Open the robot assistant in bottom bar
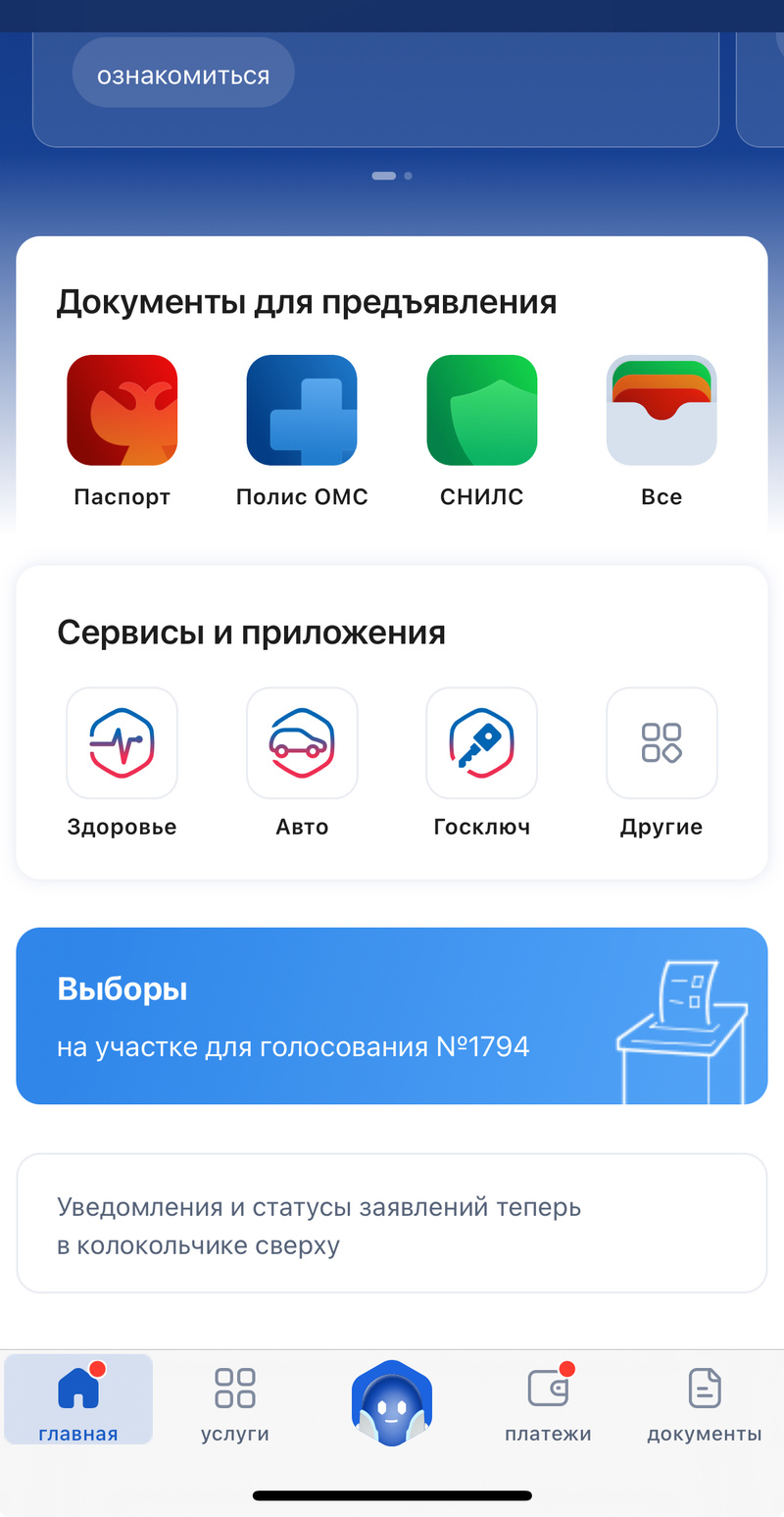Screen dimensions: 784x1517 [x=392, y=1403]
